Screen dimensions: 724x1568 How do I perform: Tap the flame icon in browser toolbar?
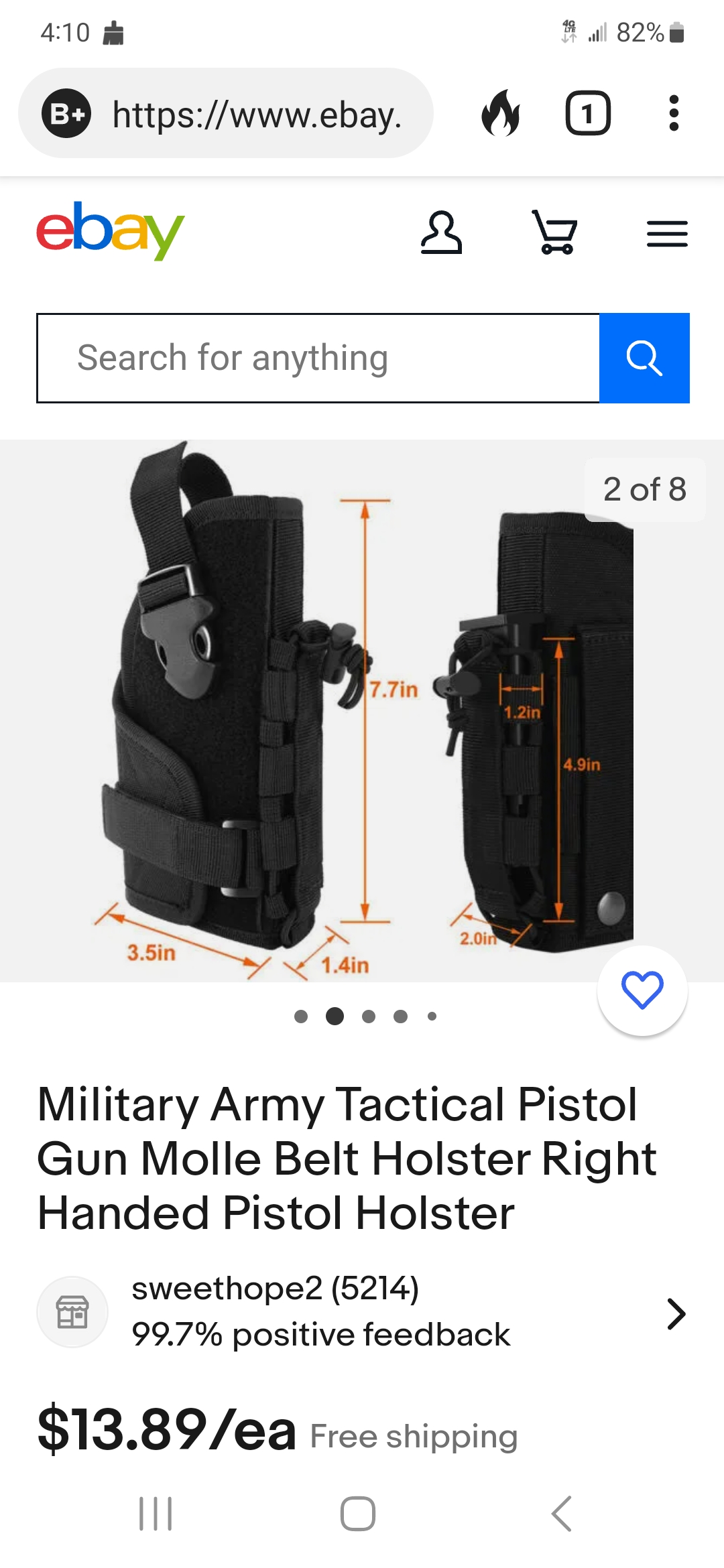click(500, 113)
